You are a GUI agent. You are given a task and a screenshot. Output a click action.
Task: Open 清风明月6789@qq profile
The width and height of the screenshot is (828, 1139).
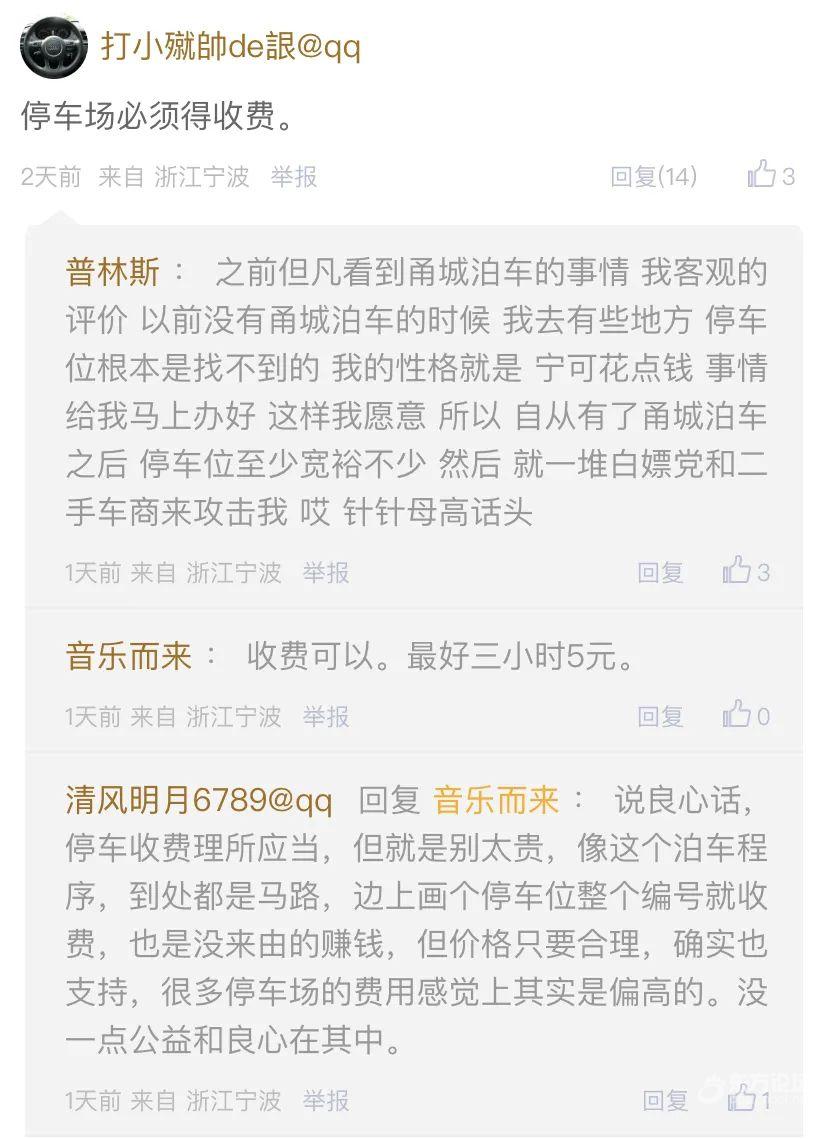pos(198,800)
